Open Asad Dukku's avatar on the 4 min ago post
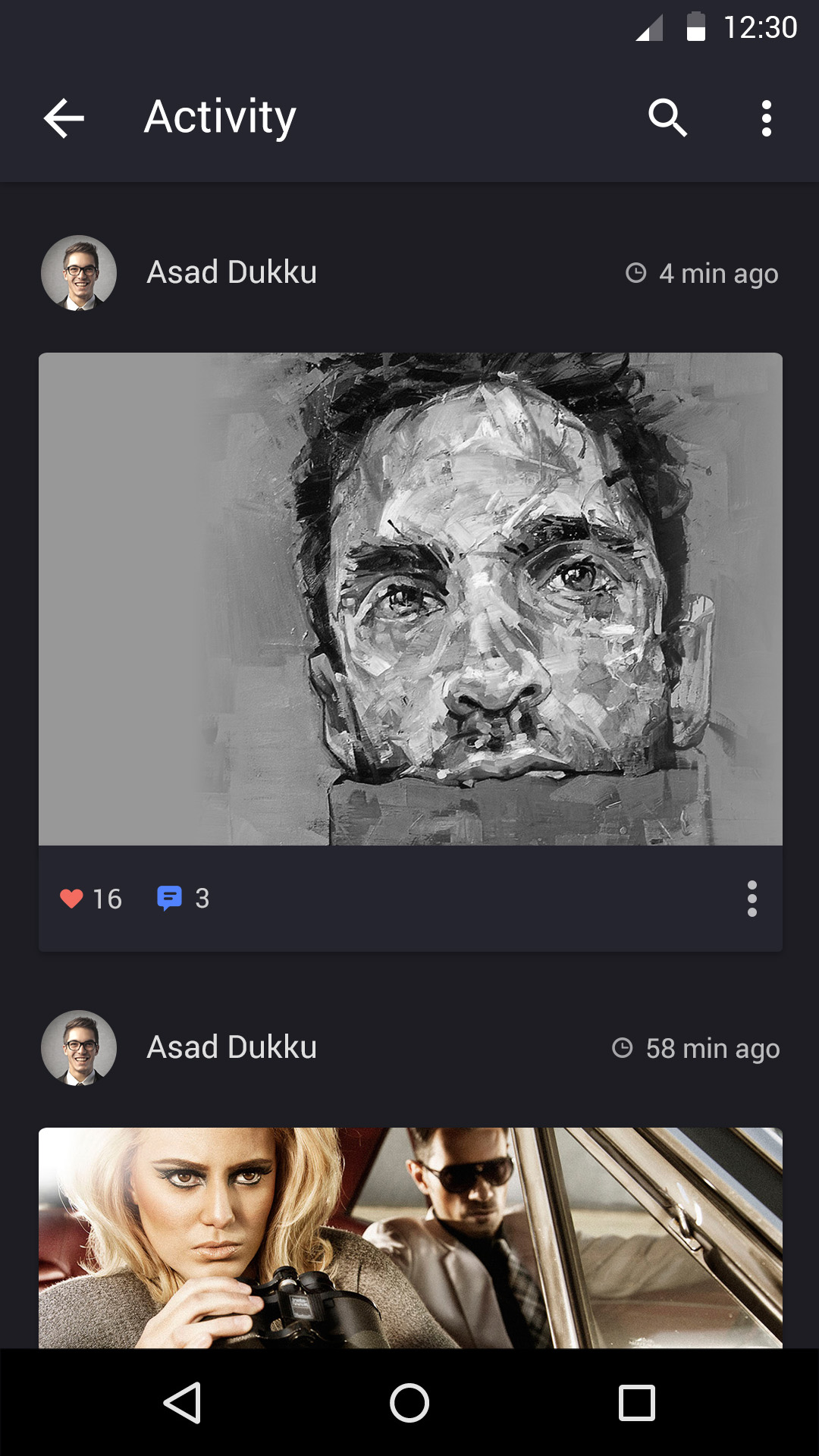Viewport: 819px width, 1456px height. 79,273
